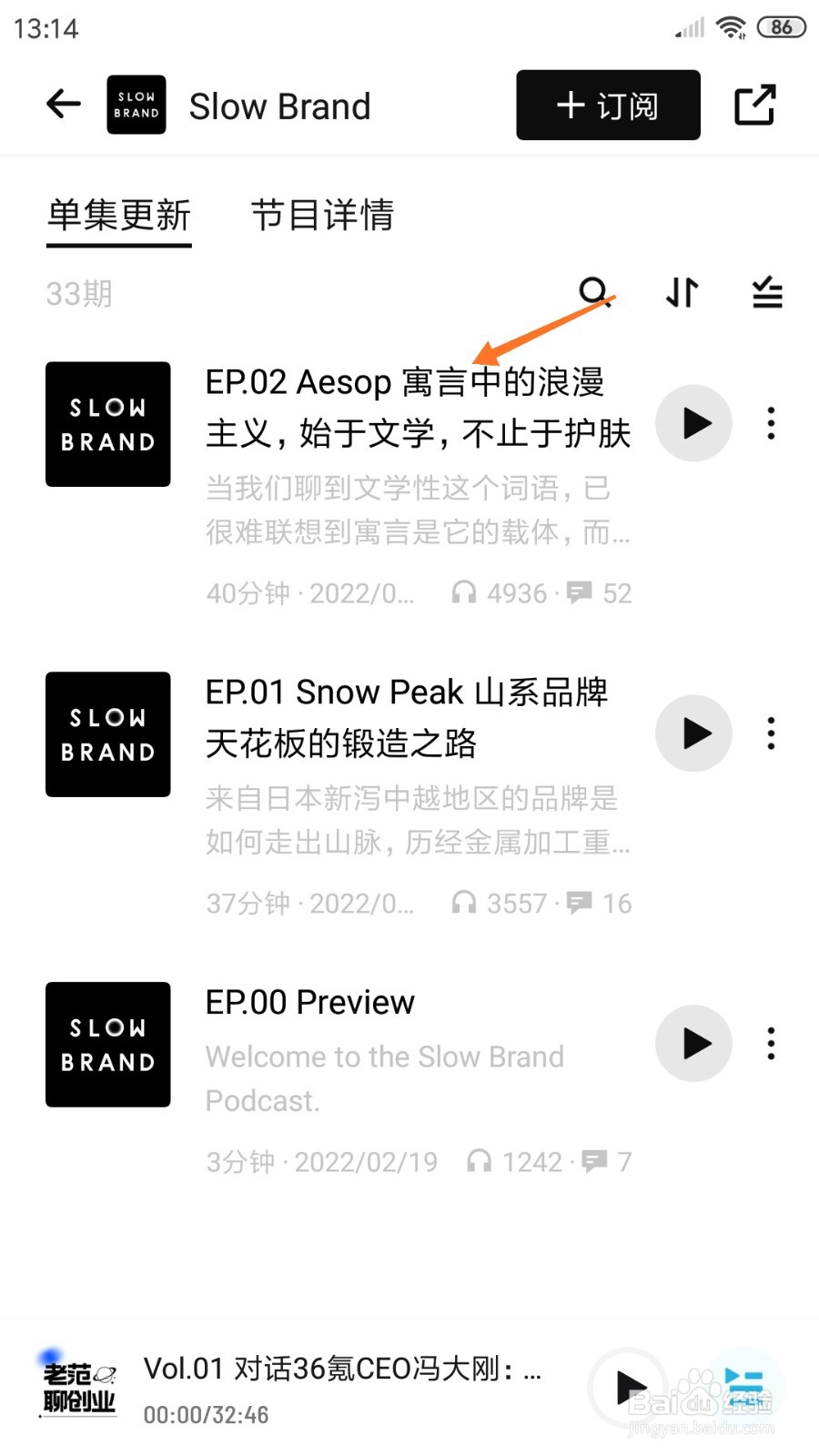
Task: Search episodes with the magnifier icon
Action: pos(594,292)
